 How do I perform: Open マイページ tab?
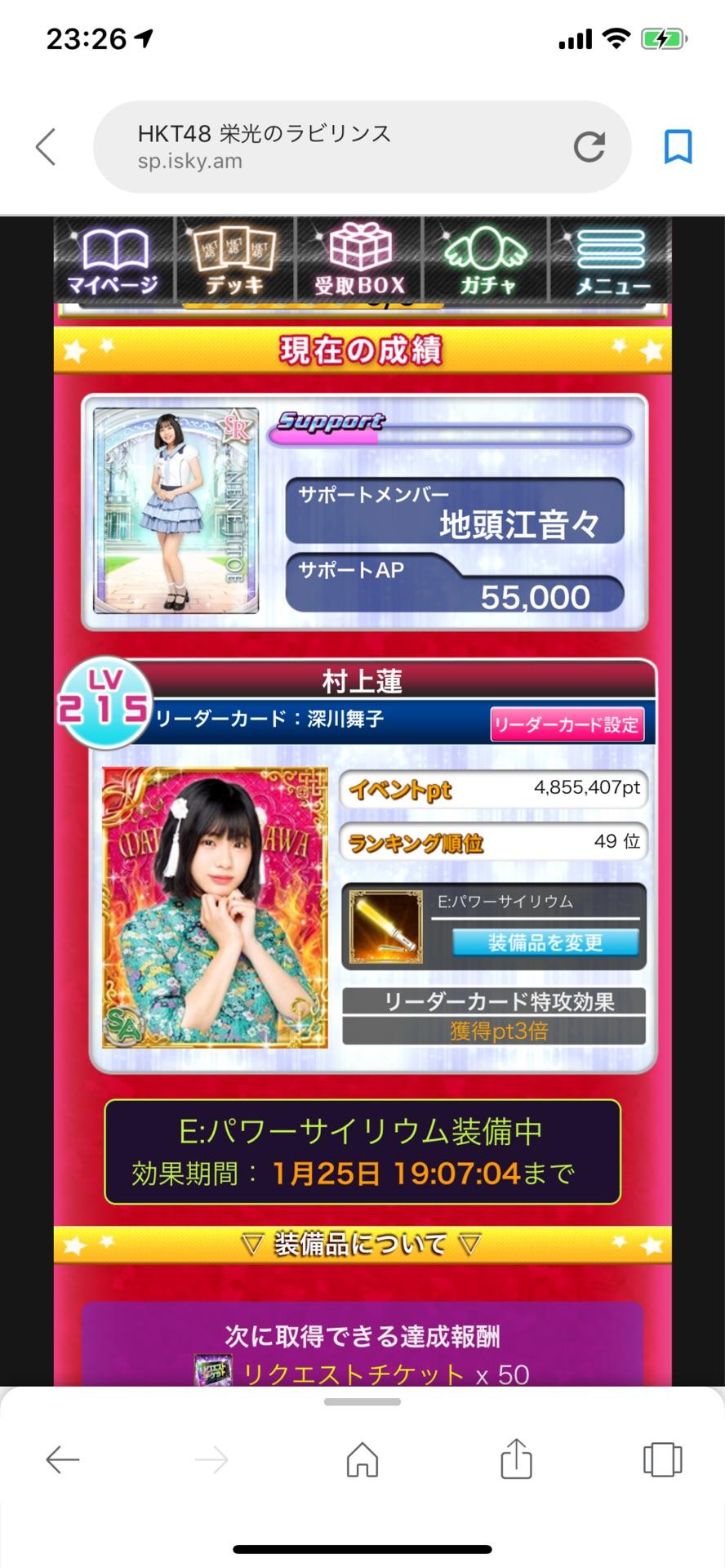113,261
